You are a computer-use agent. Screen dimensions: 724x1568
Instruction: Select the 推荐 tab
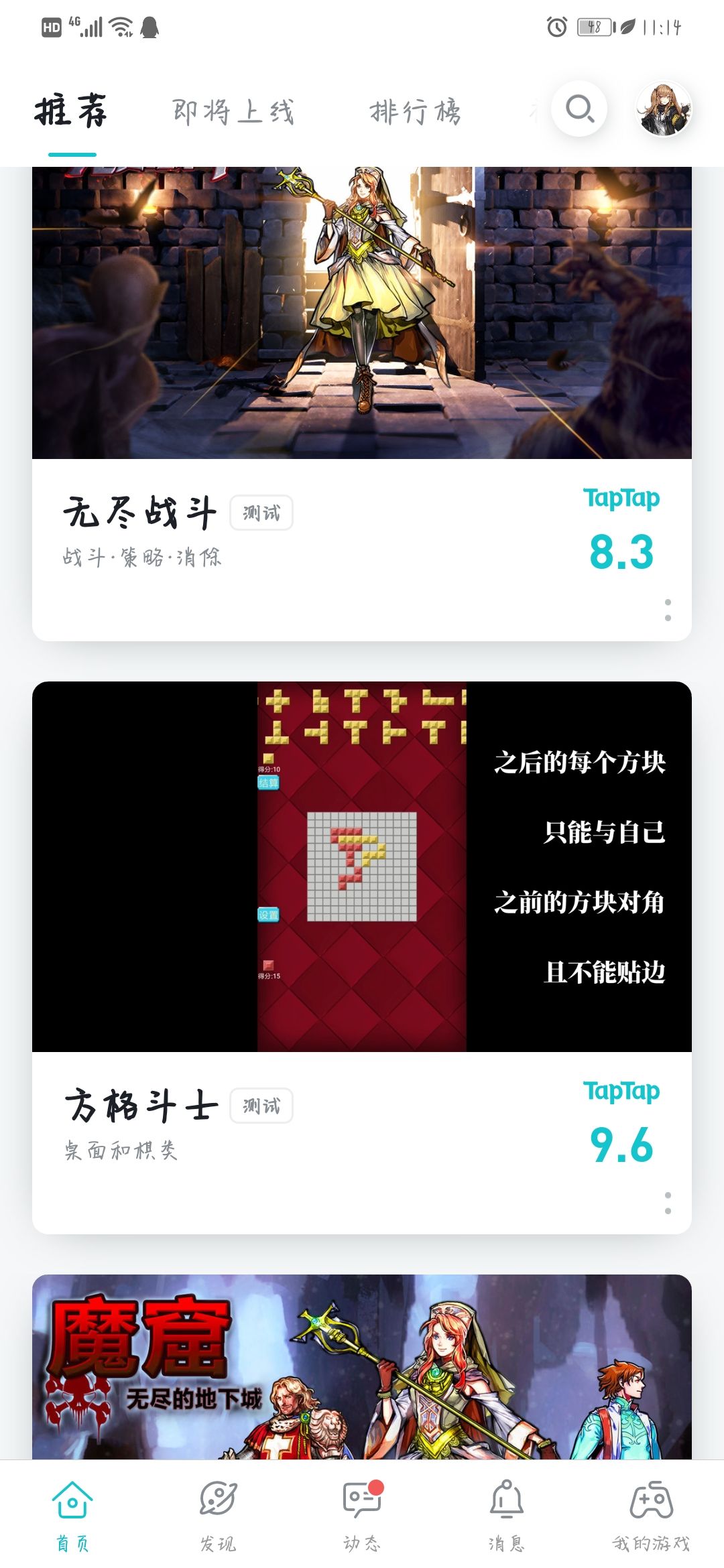pyautogui.click(x=71, y=111)
